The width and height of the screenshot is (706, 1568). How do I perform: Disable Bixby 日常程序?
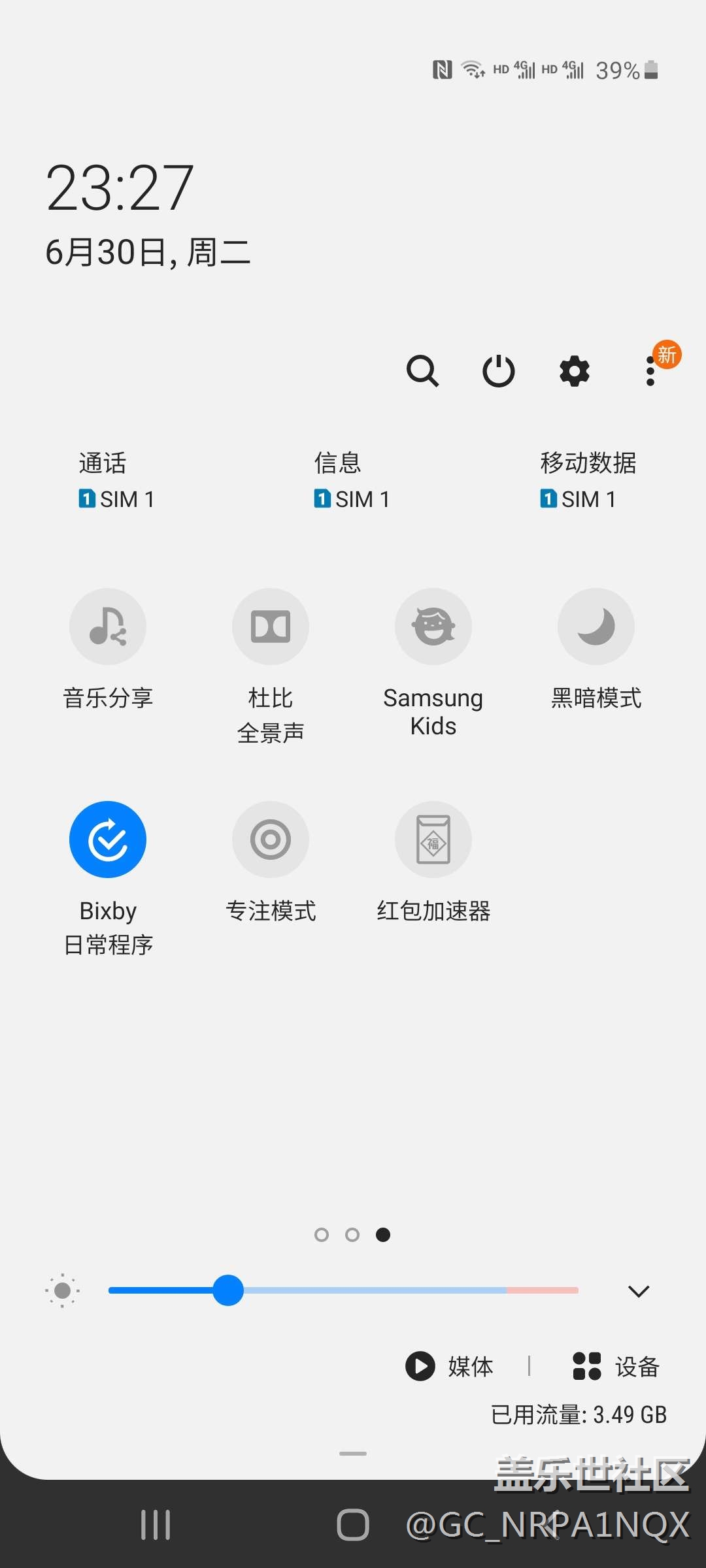108,840
